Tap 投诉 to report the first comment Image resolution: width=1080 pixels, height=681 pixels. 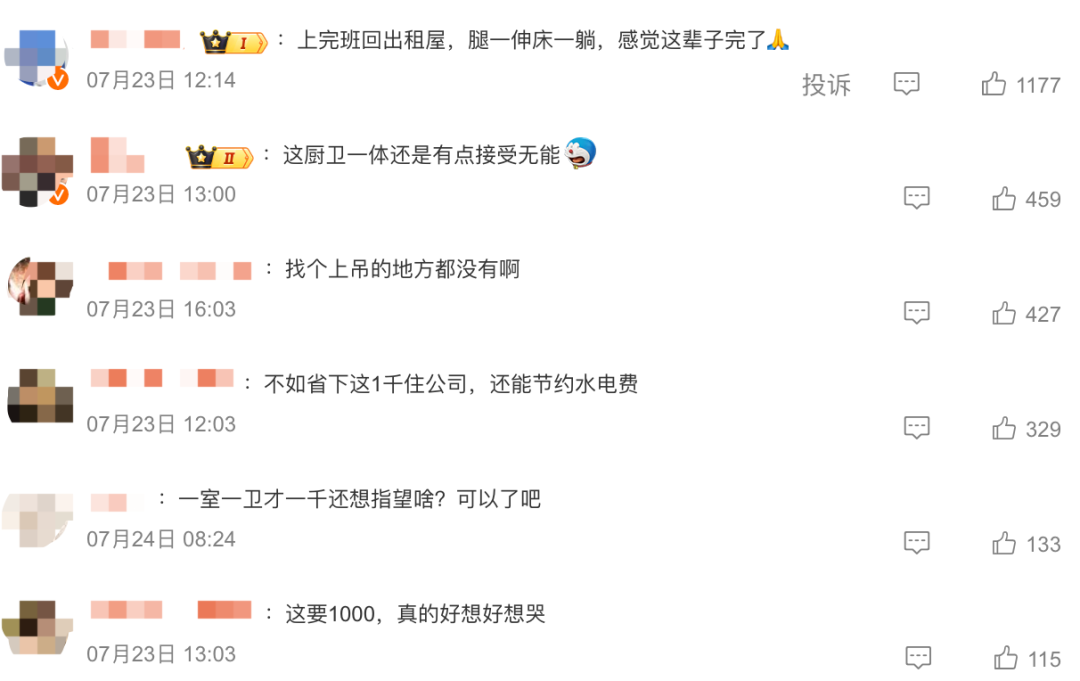click(826, 85)
